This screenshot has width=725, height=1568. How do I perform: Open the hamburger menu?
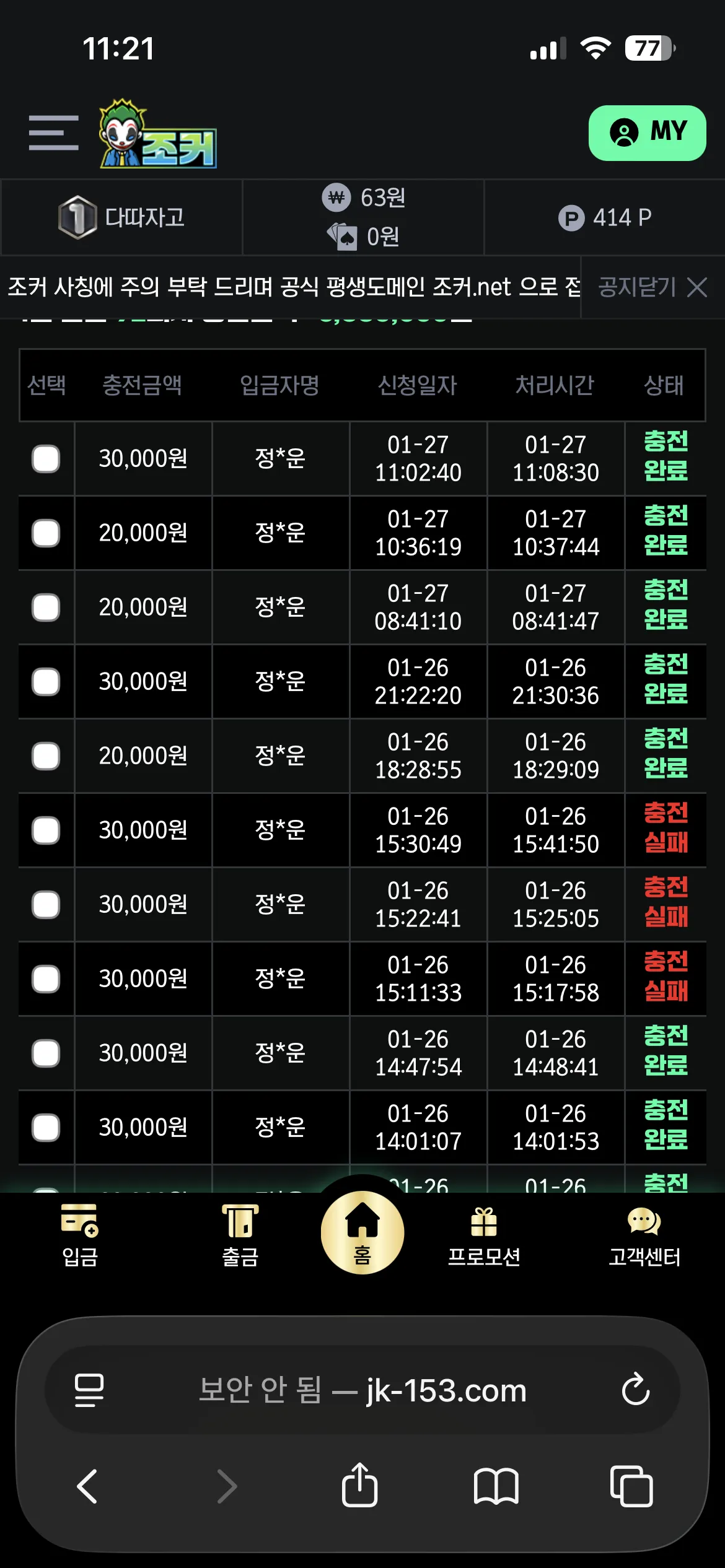point(53,133)
